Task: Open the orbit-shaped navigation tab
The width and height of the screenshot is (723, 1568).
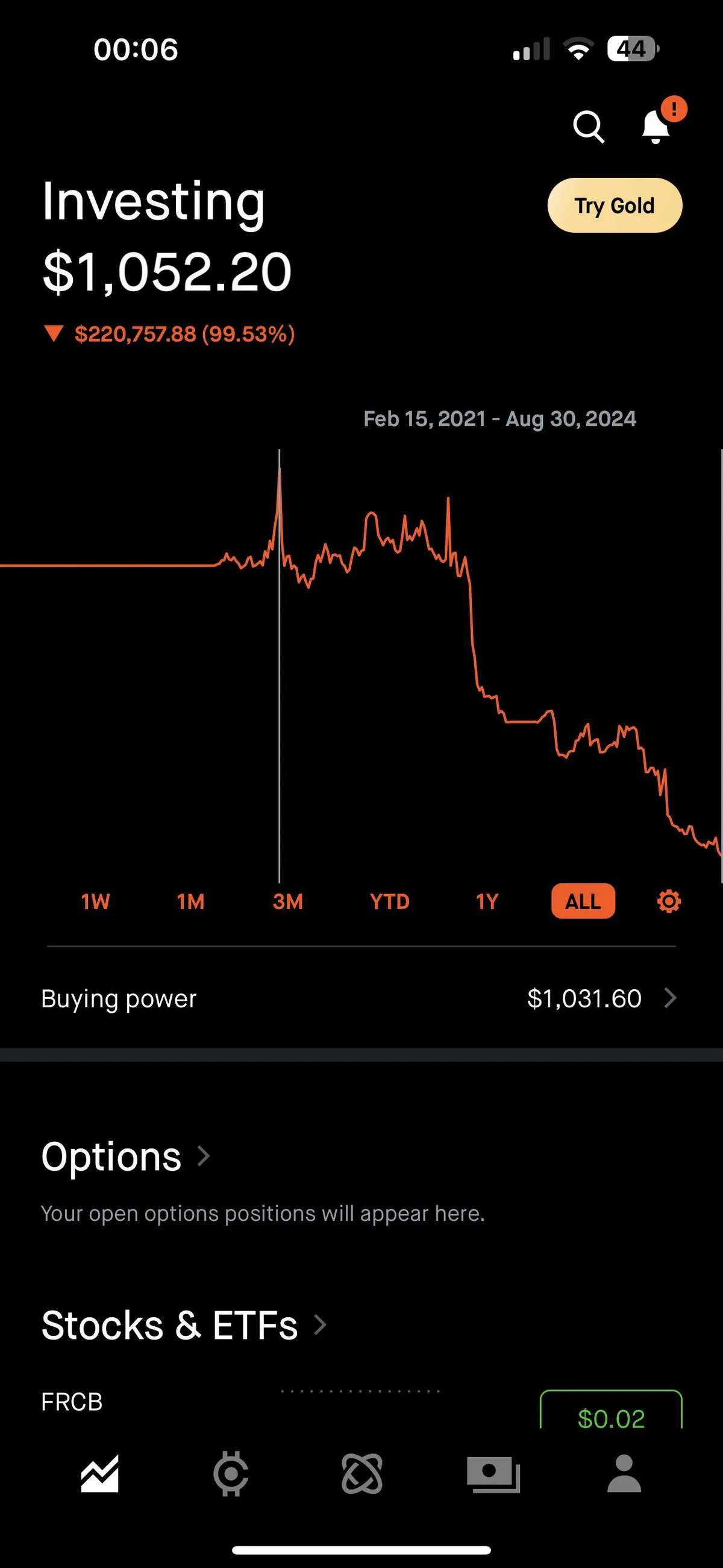Action: (362, 1475)
